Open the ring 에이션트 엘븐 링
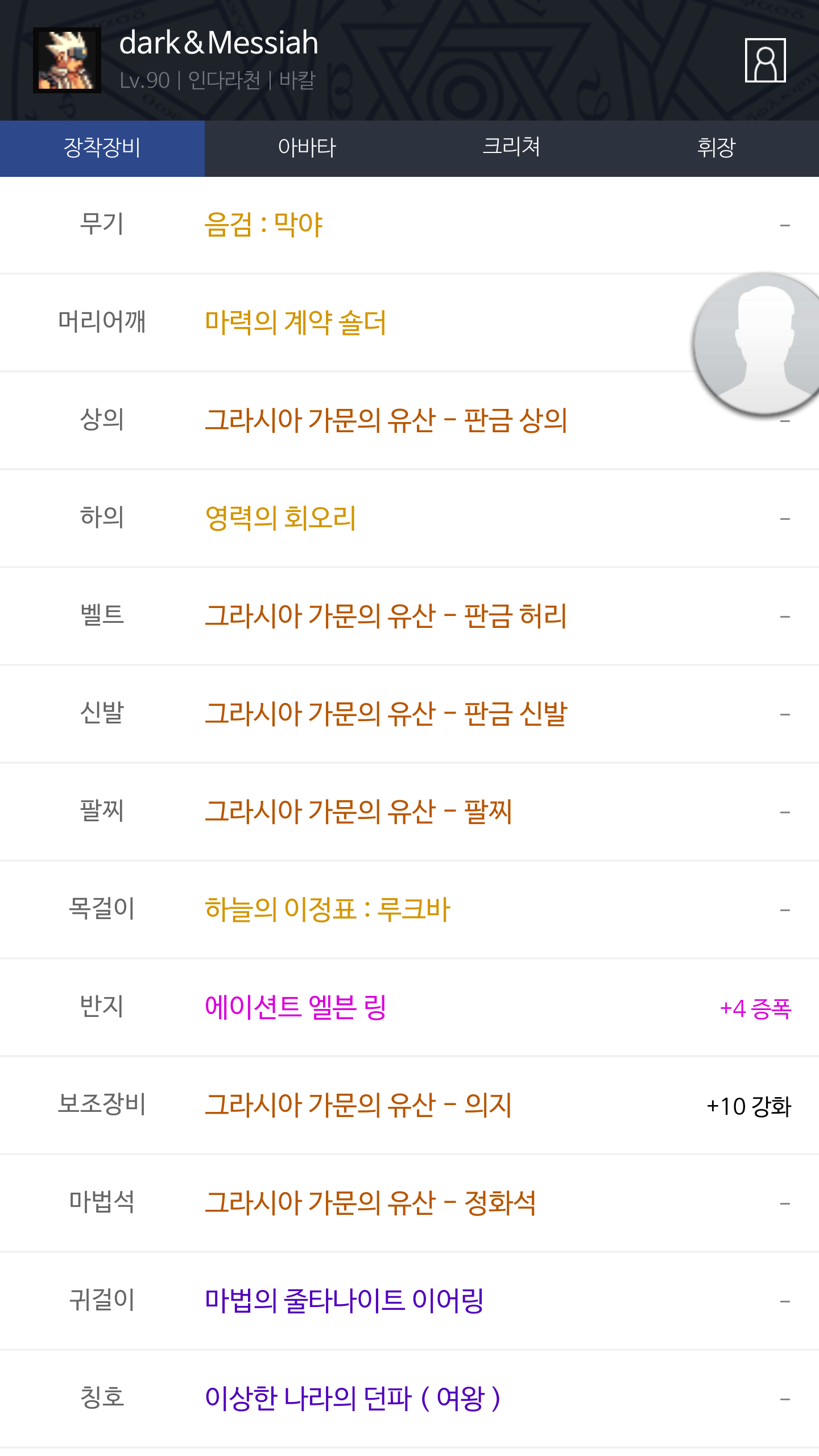 point(296,1007)
